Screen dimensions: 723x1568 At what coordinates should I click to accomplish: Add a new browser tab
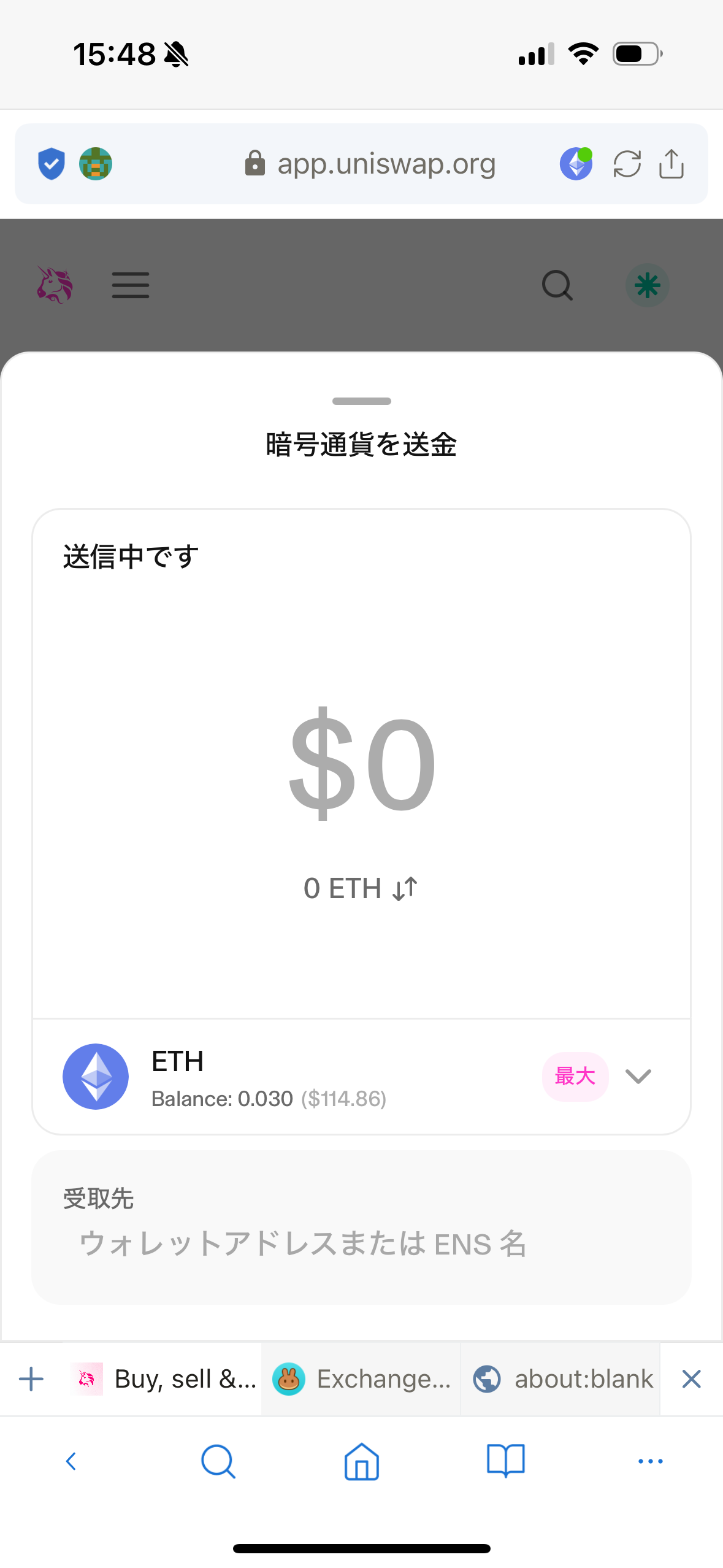point(31,1379)
